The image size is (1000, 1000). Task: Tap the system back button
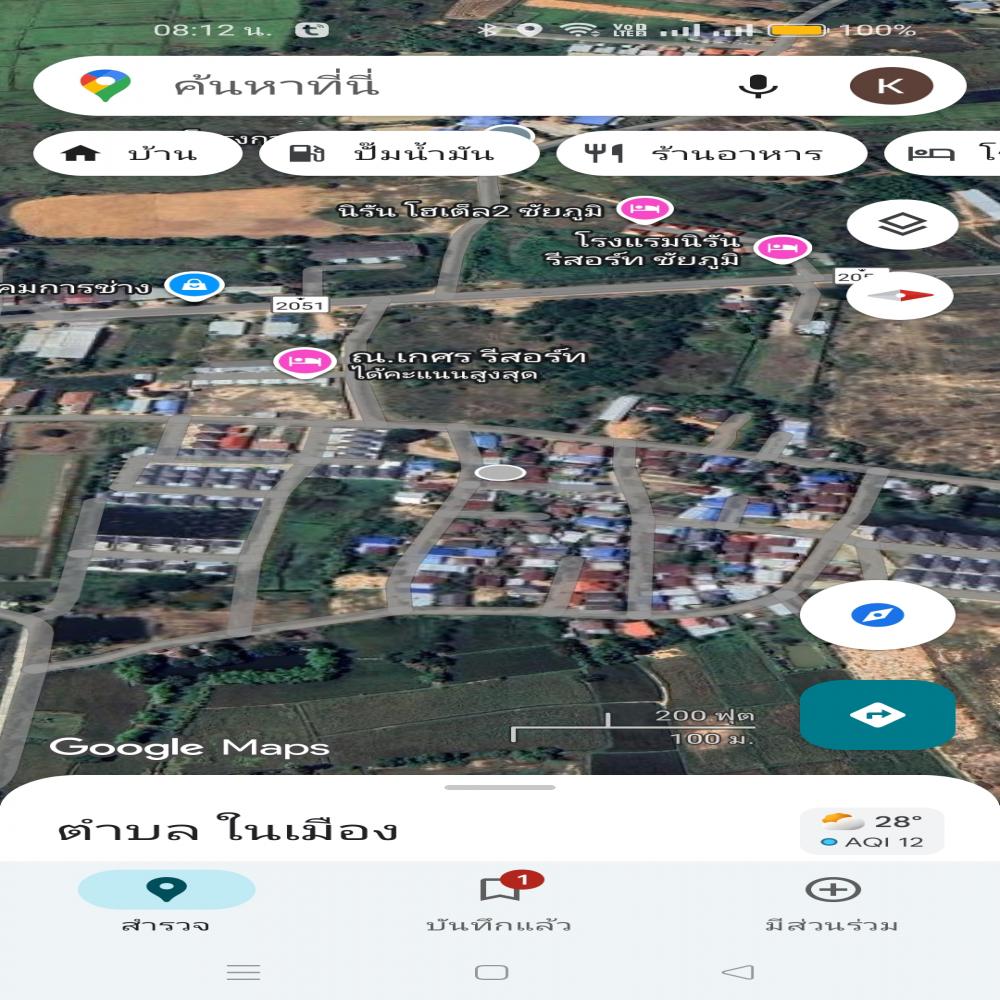click(737, 972)
